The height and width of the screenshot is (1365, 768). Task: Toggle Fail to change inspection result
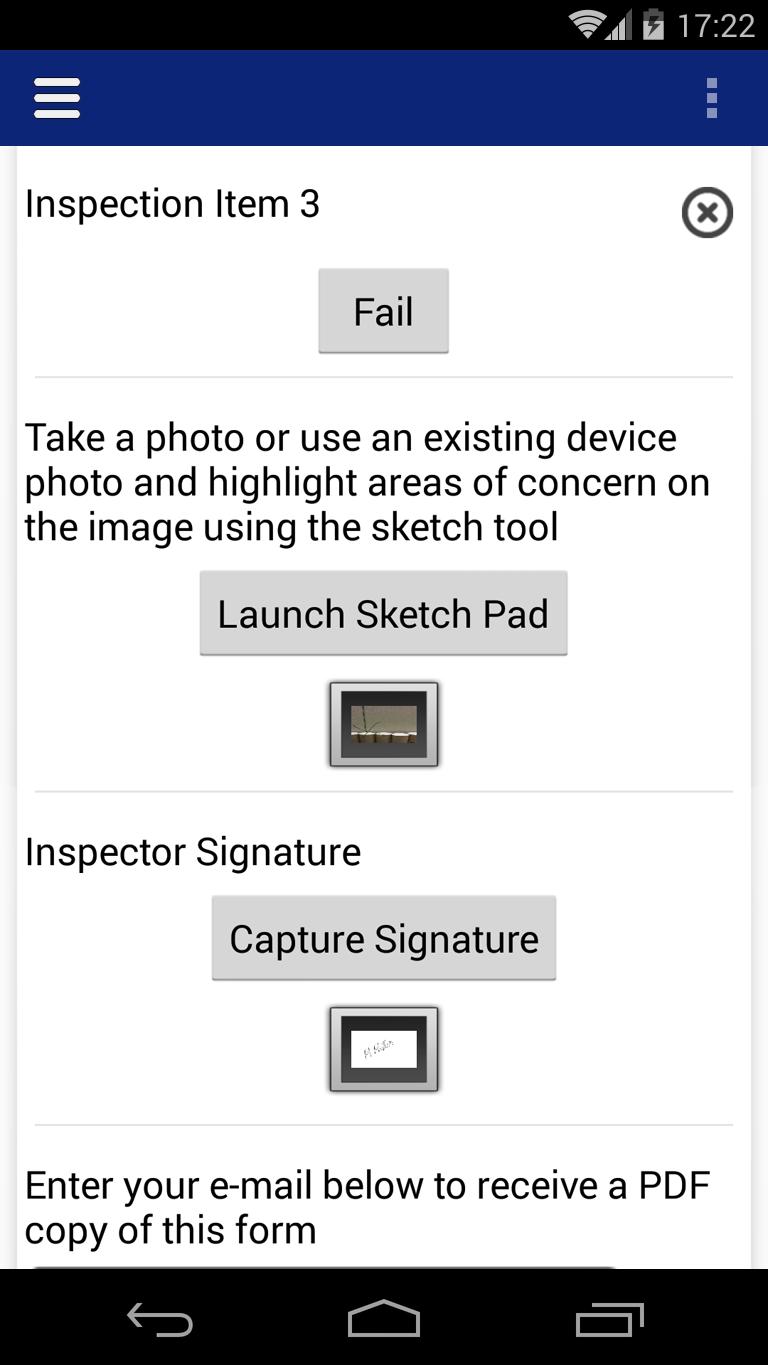383,311
